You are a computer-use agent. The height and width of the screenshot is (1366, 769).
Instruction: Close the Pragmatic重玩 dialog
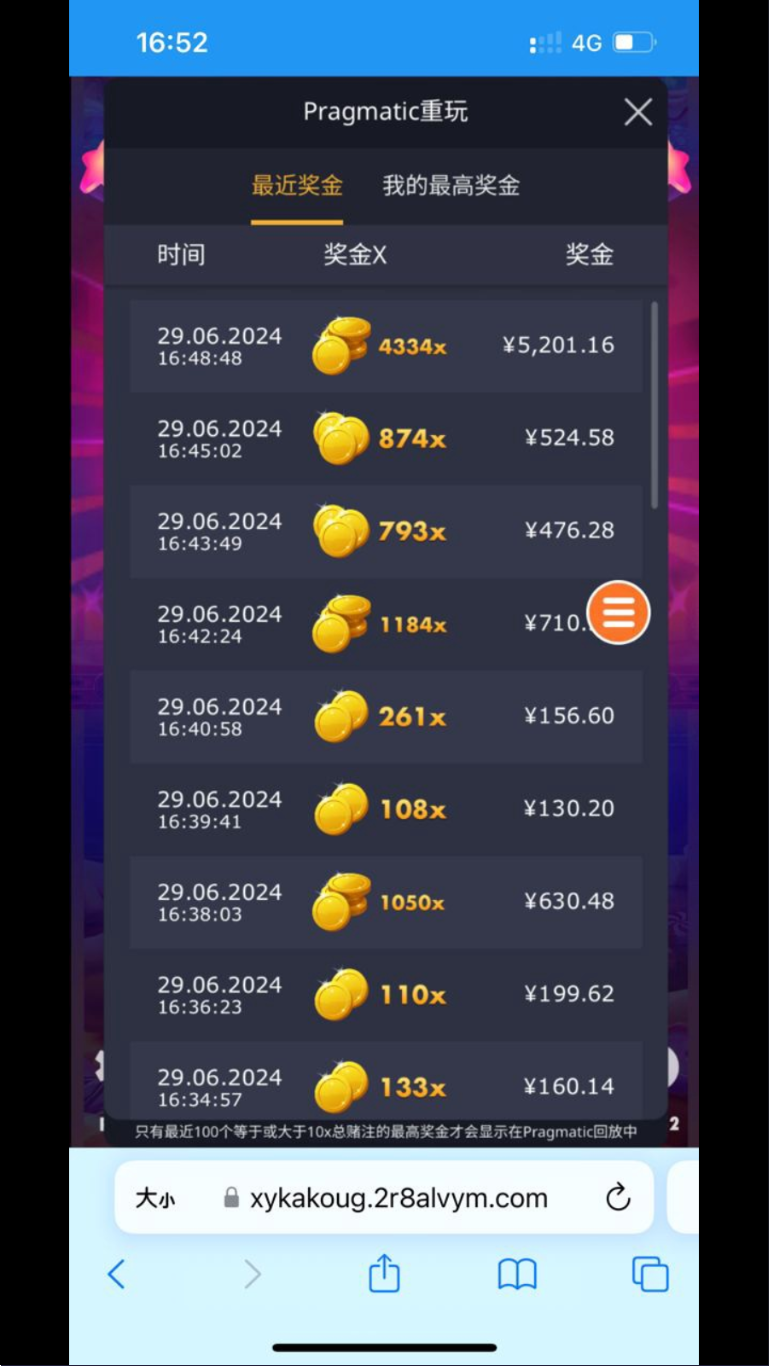[638, 112]
